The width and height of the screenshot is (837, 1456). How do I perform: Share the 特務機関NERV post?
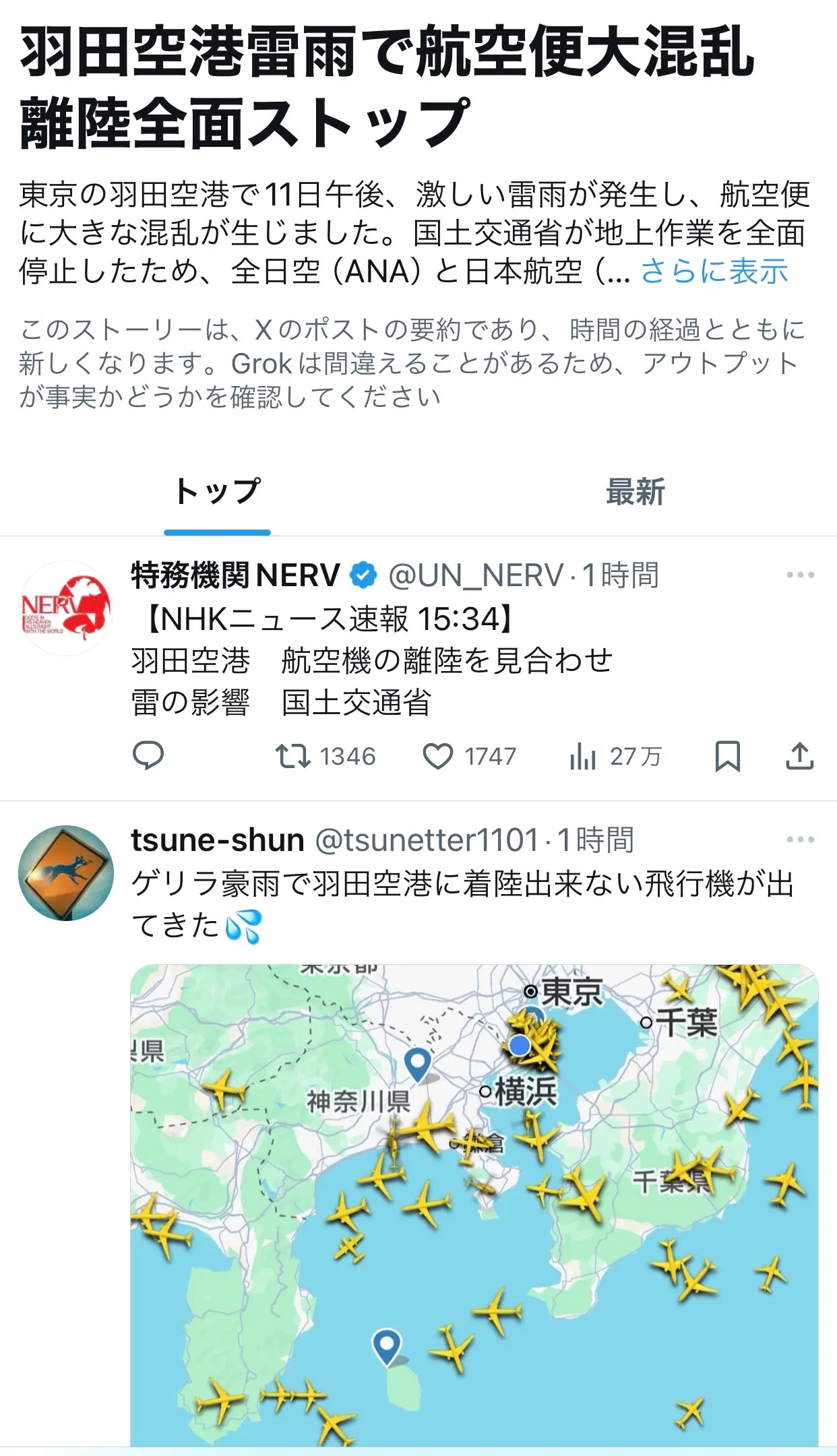click(x=800, y=756)
